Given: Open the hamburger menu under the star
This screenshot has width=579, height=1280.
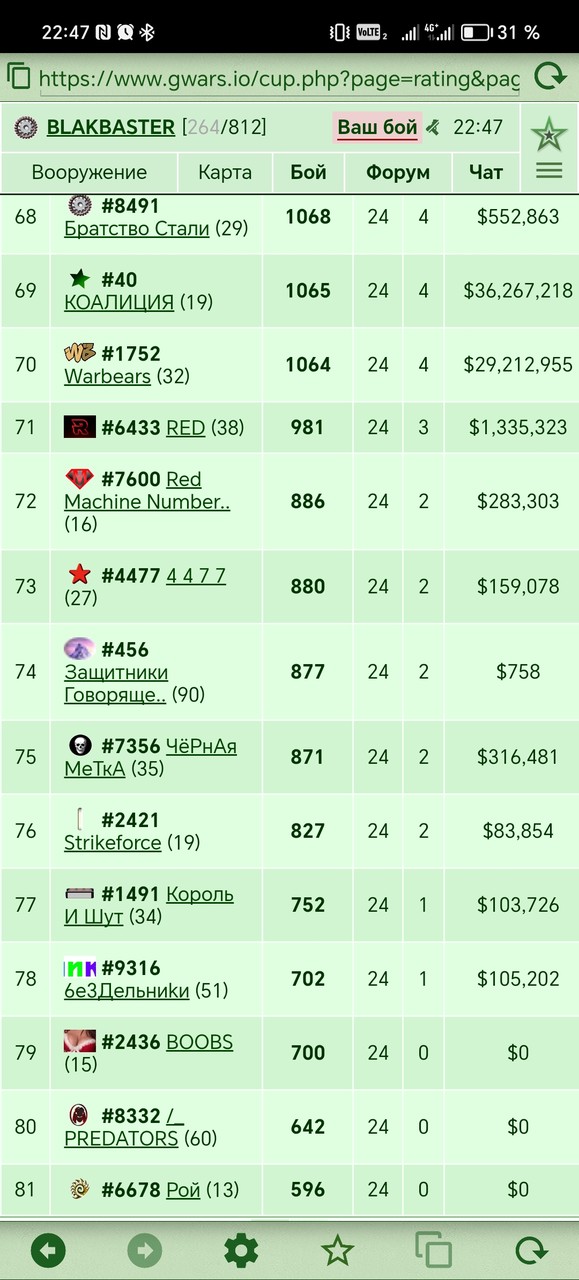Looking at the screenshot, I should pos(549,171).
